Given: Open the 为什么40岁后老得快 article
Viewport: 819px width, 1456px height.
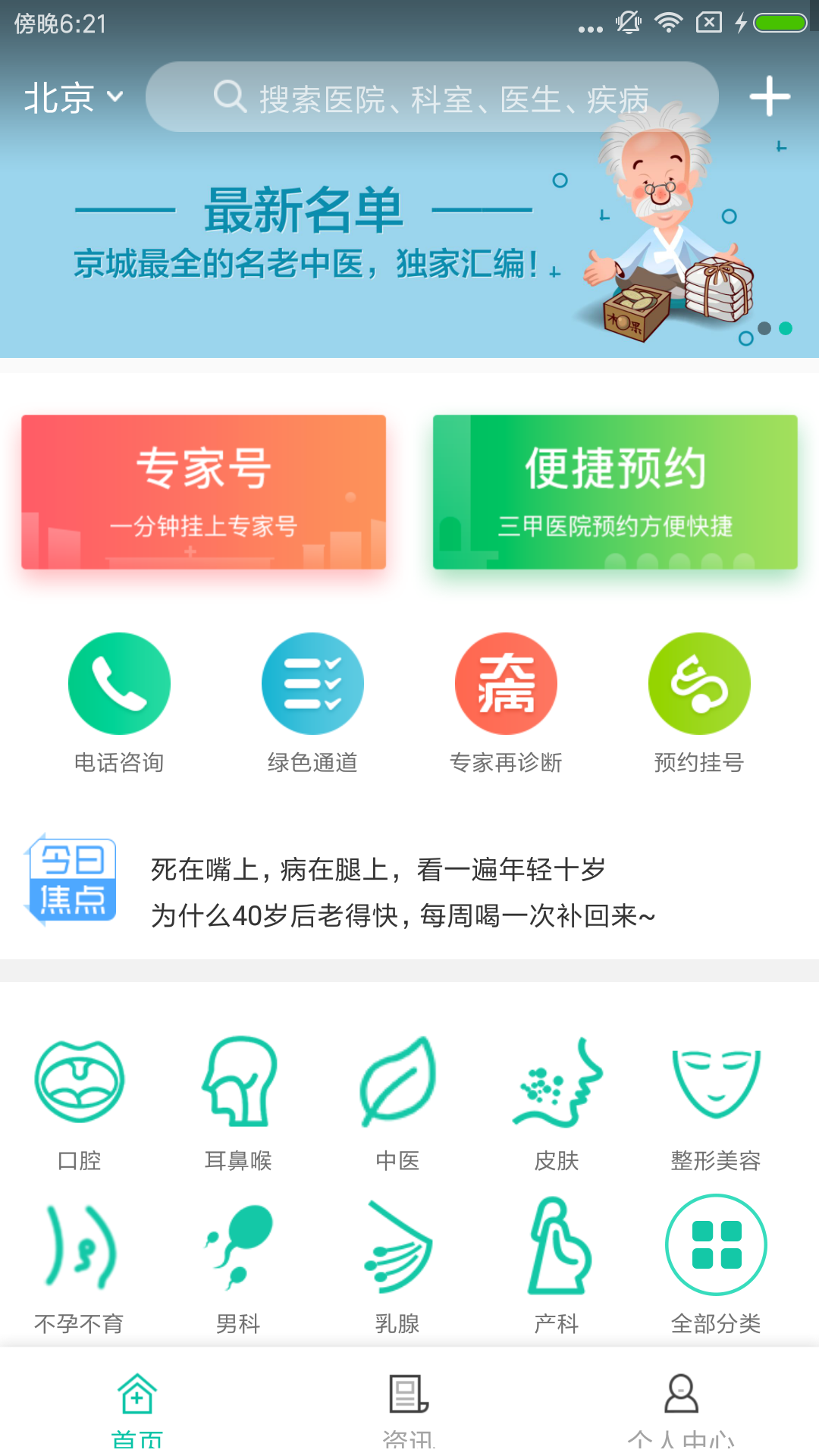Looking at the screenshot, I should pyautogui.click(x=402, y=915).
